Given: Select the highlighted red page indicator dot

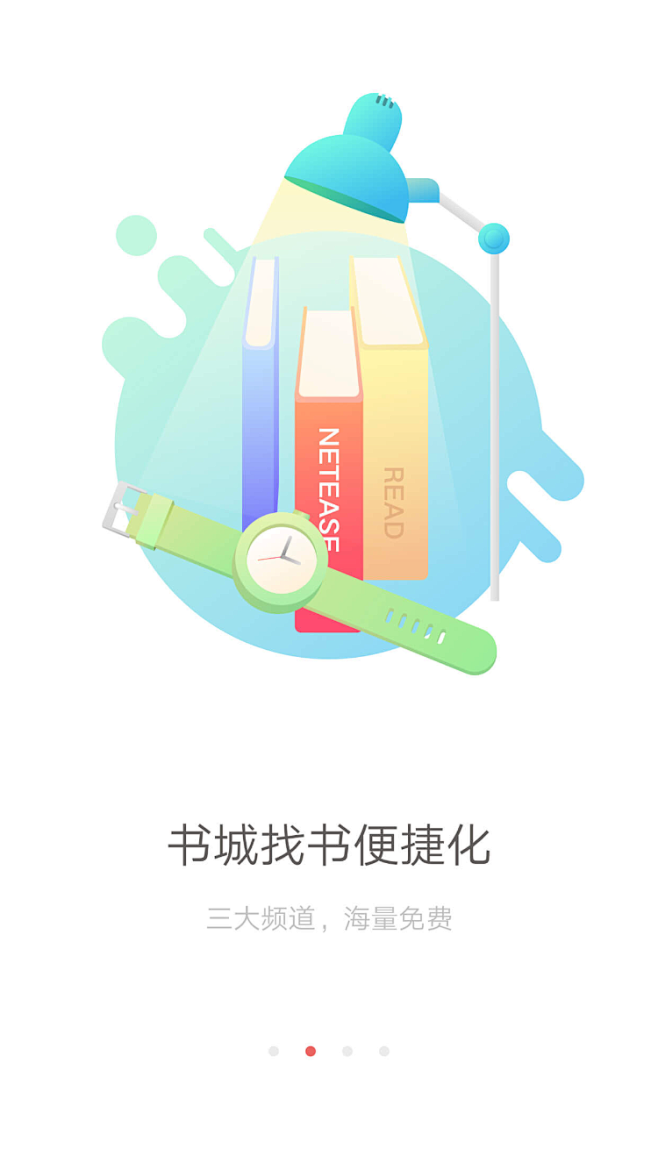Looking at the screenshot, I should [310, 1051].
